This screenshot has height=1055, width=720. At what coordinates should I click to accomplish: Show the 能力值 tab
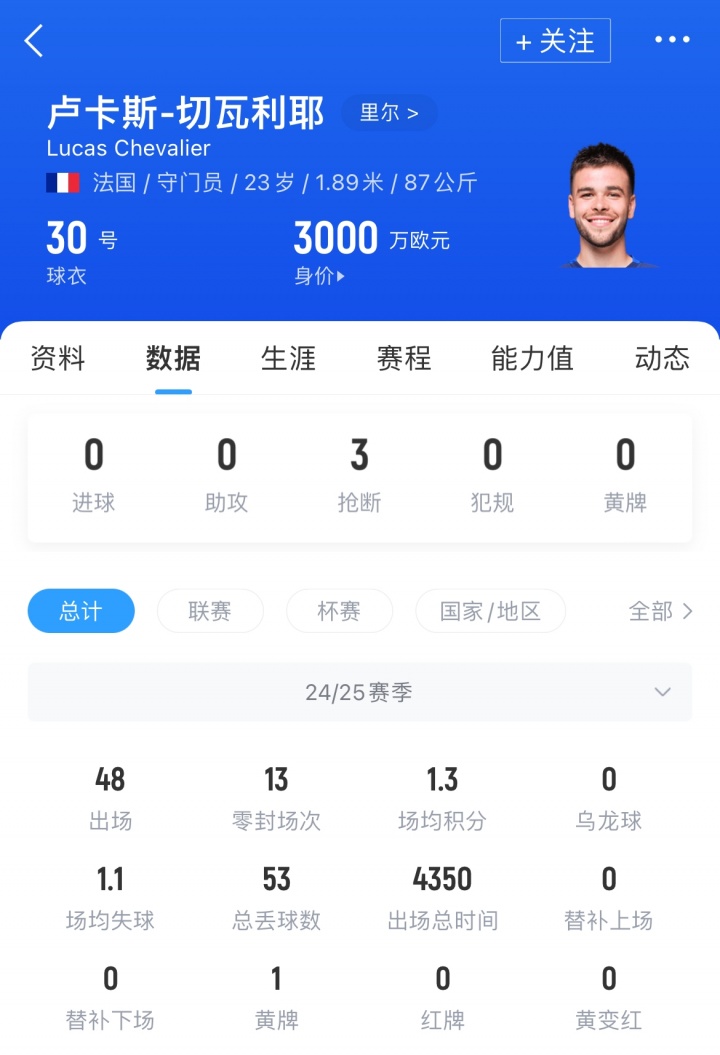tap(532, 358)
